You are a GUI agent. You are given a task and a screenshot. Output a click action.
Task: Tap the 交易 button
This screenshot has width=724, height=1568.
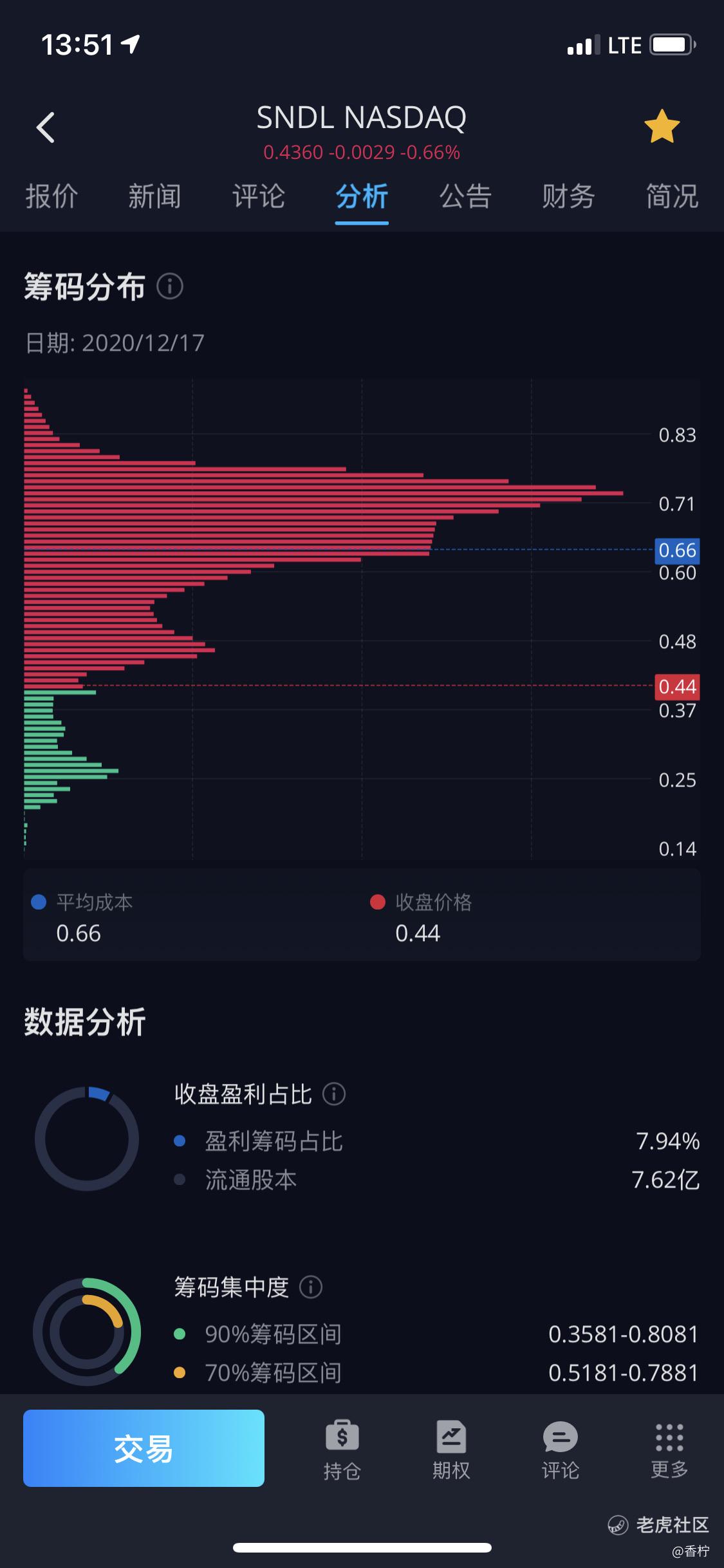[x=144, y=1448]
